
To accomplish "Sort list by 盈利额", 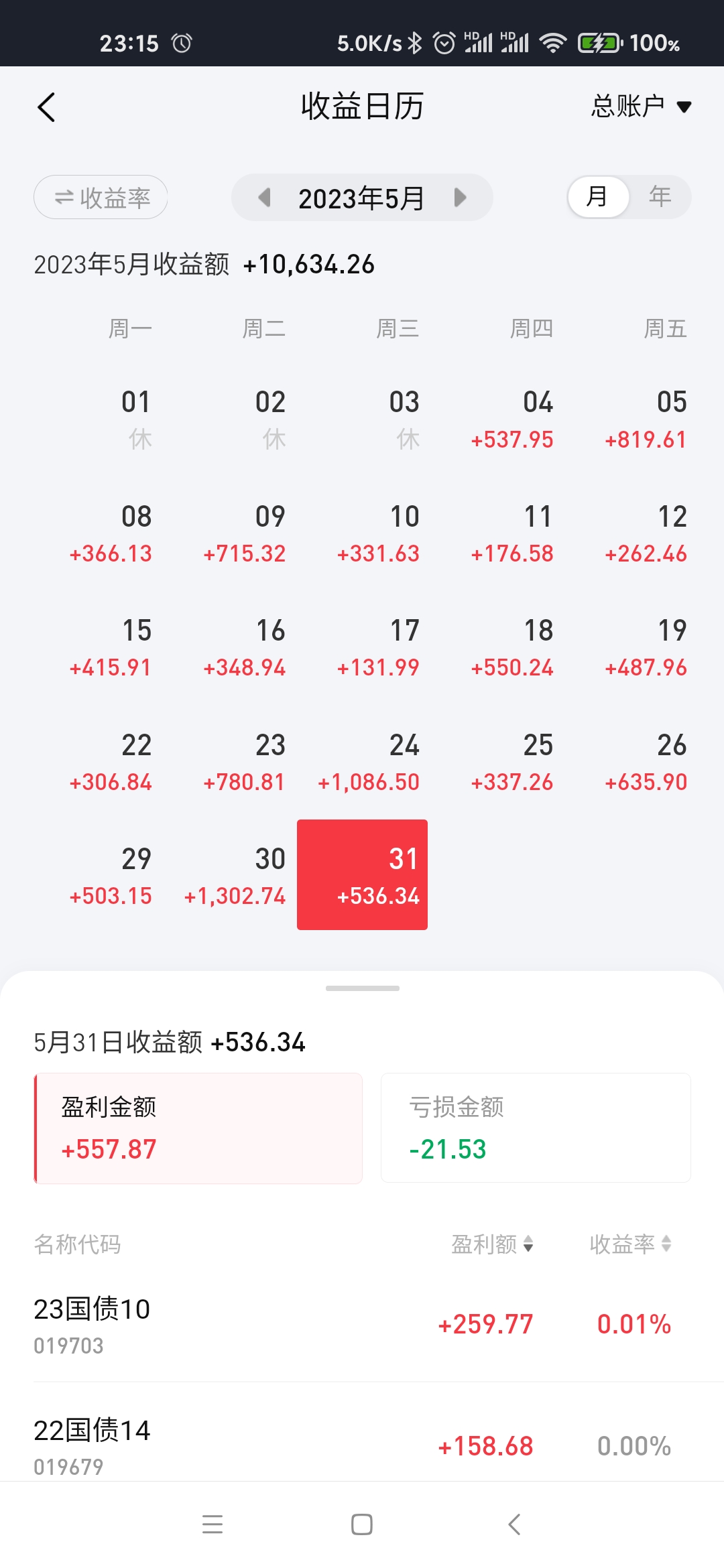I will (493, 1244).
